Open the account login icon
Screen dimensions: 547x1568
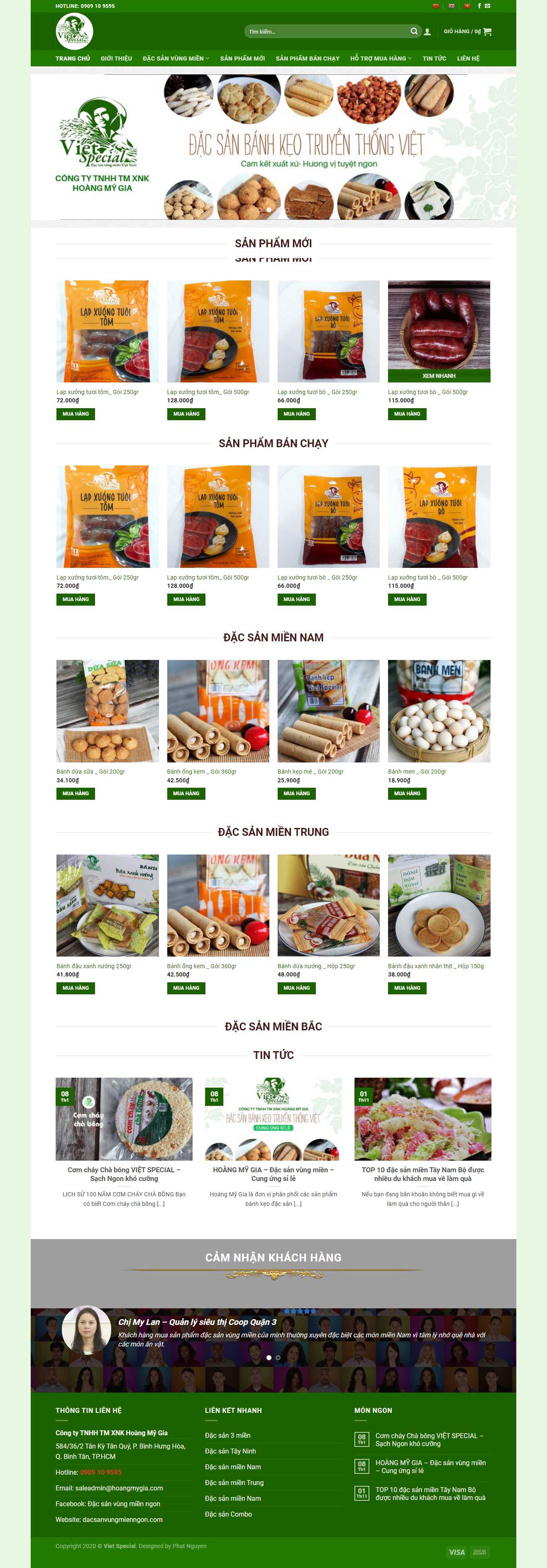[x=427, y=32]
